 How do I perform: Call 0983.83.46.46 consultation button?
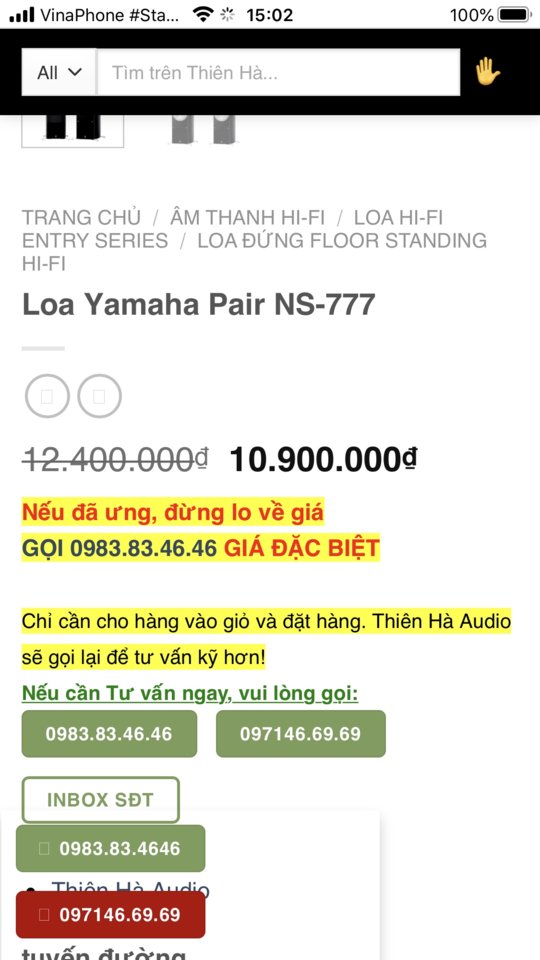click(110, 733)
